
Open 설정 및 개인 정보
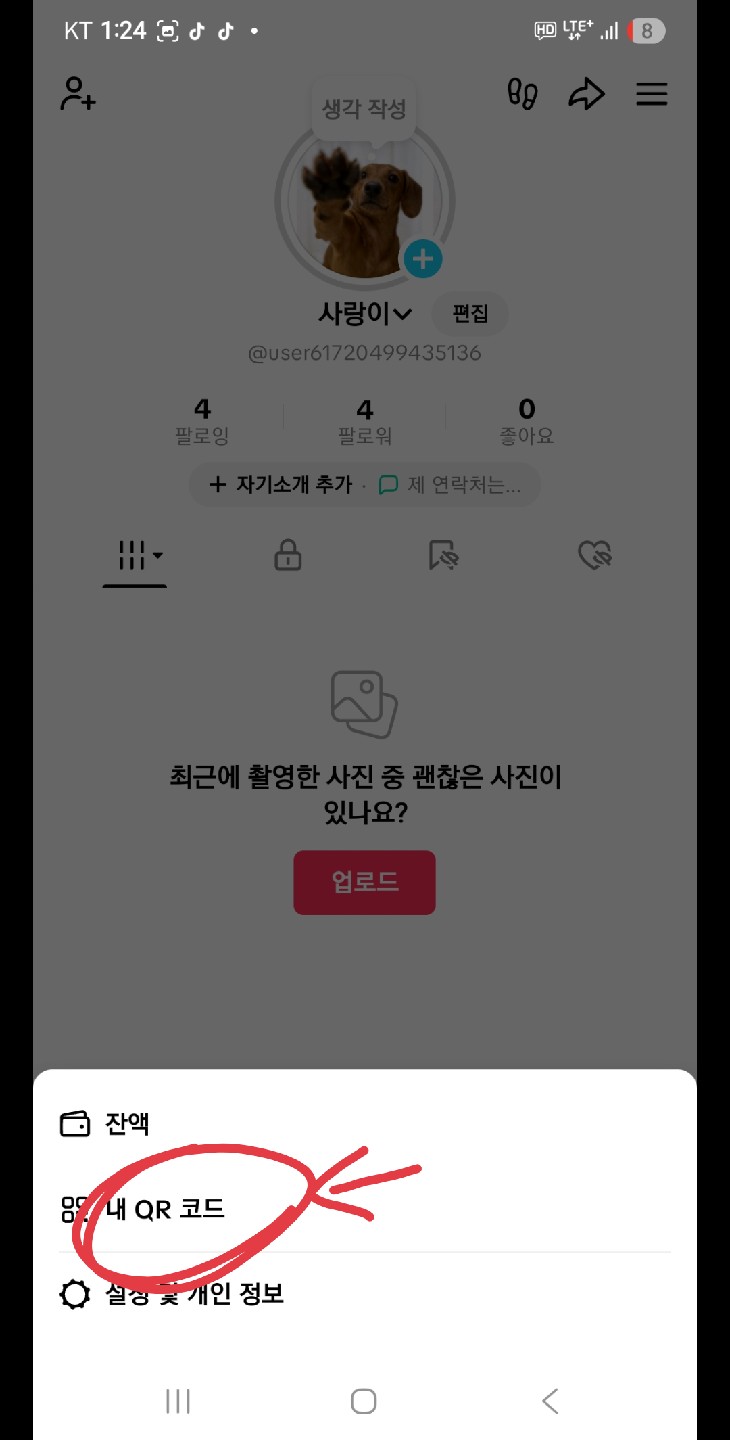[195, 1295]
